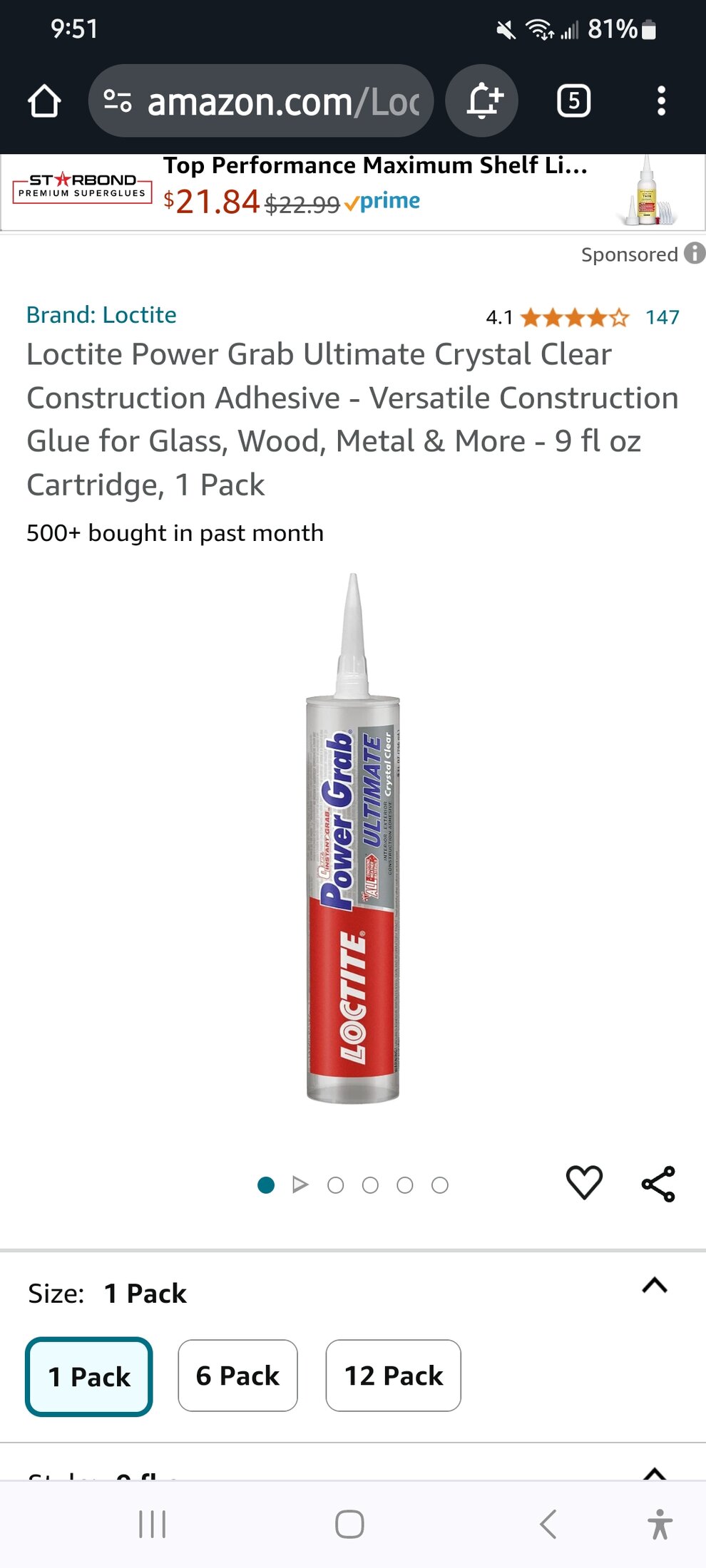Open recent apps from the navigation bar
Viewport: 706px width, 1568px height.
click(152, 1525)
